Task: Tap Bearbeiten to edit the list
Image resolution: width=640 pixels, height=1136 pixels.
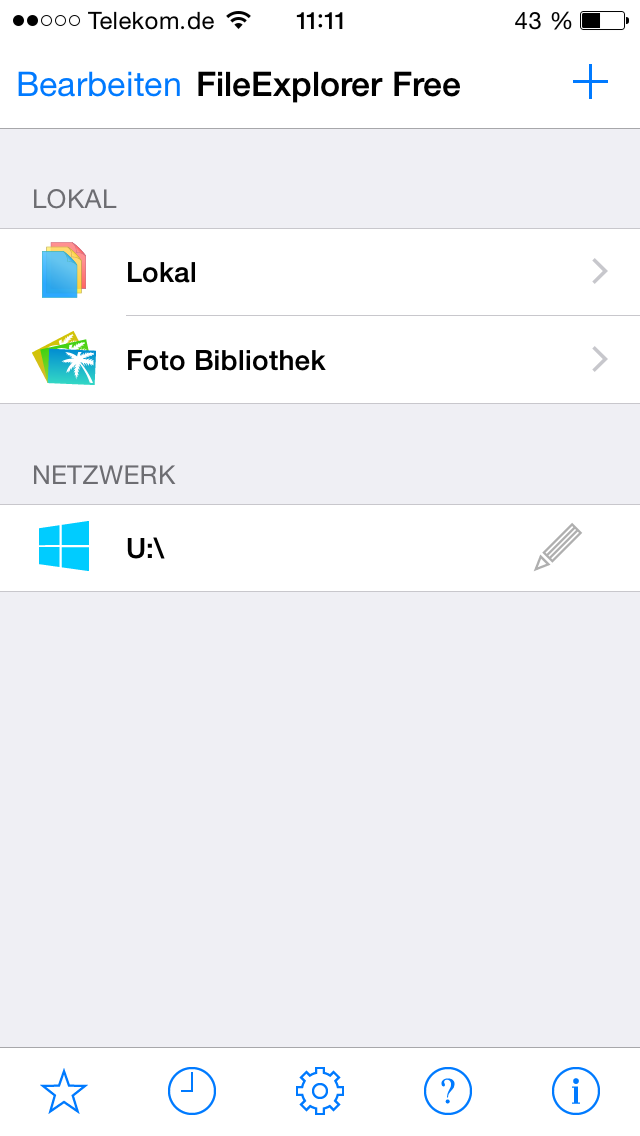Action: point(99,85)
